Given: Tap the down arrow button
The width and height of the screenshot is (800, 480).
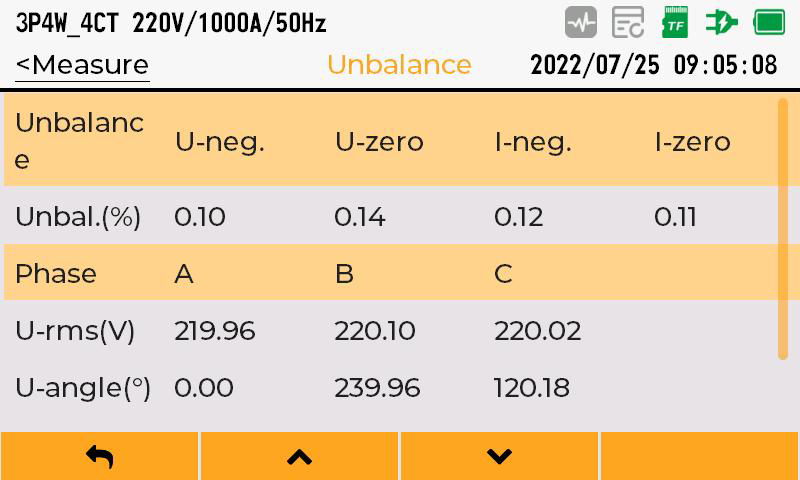Looking at the screenshot, I should pyautogui.click(x=499, y=457).
